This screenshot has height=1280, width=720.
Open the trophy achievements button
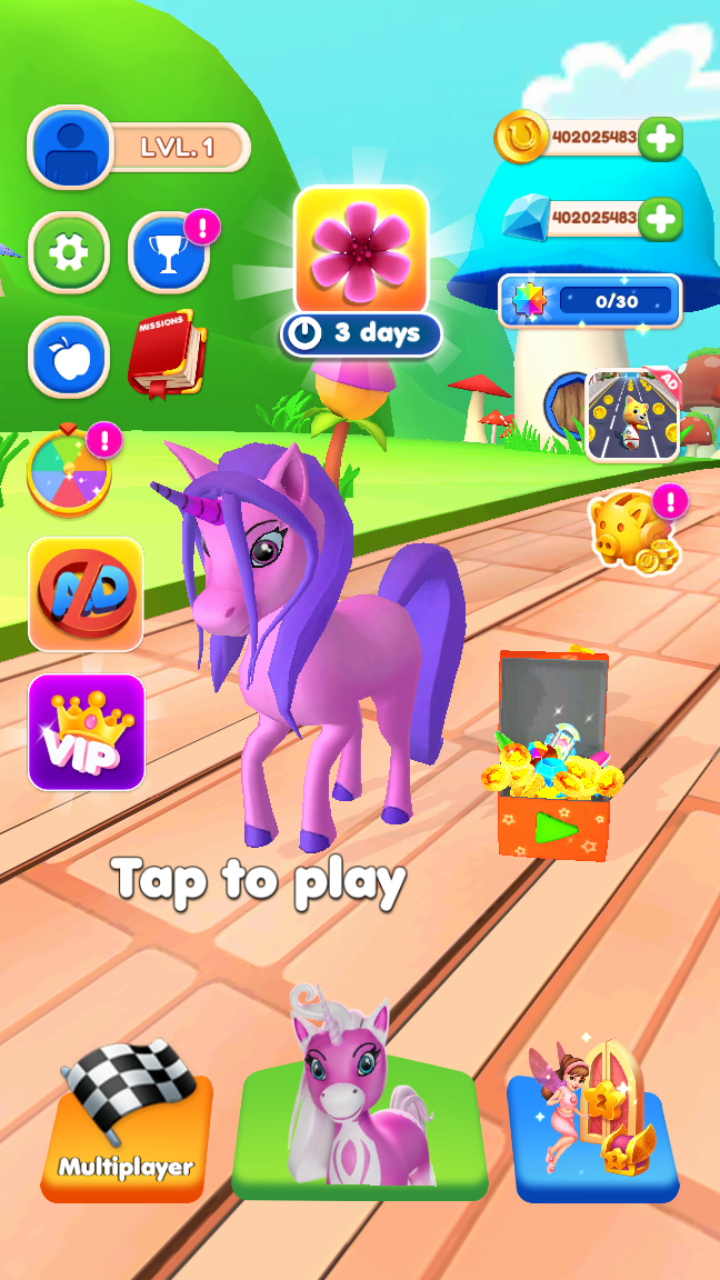point(169,253)
